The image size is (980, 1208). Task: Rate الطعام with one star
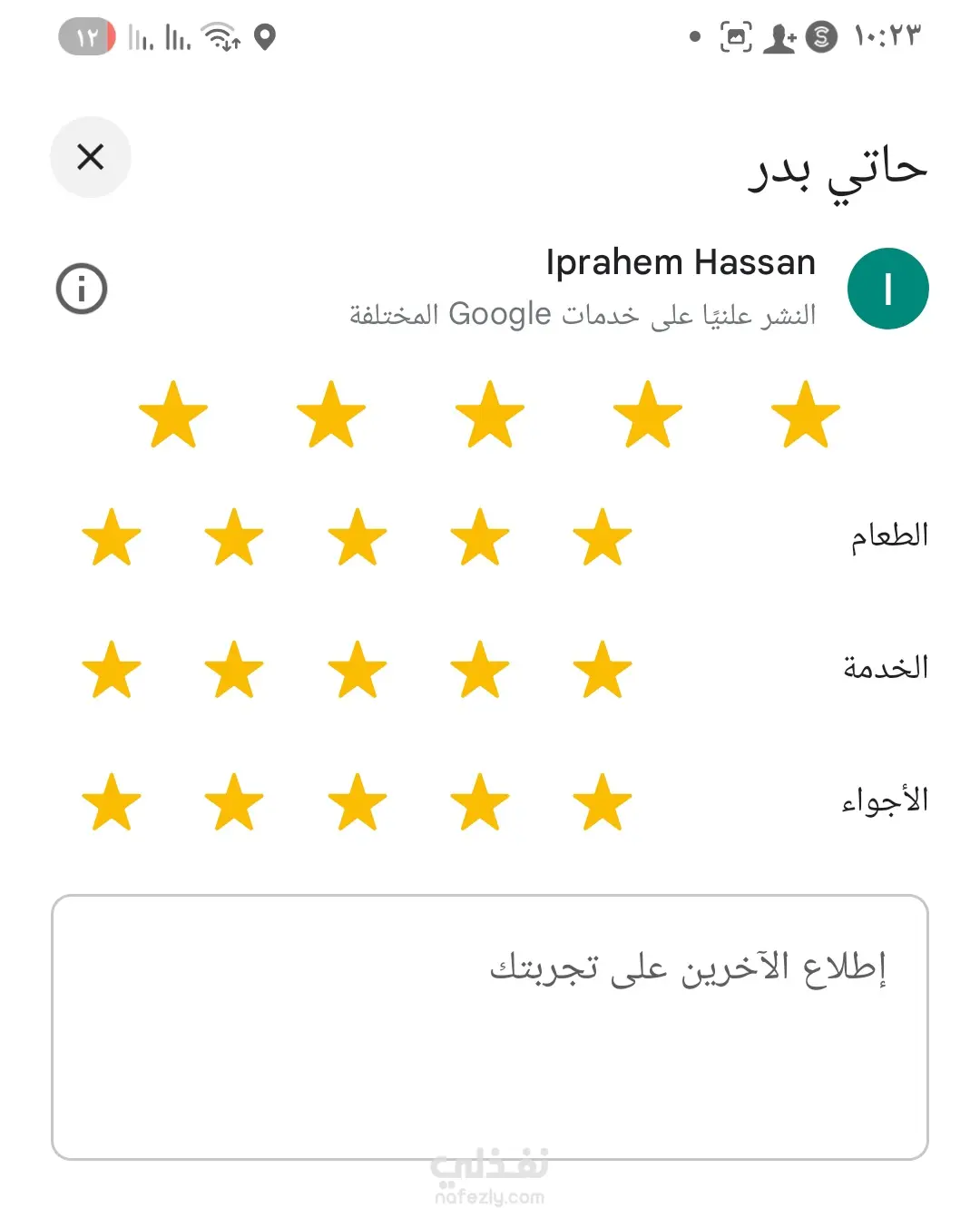pos(603,536)
